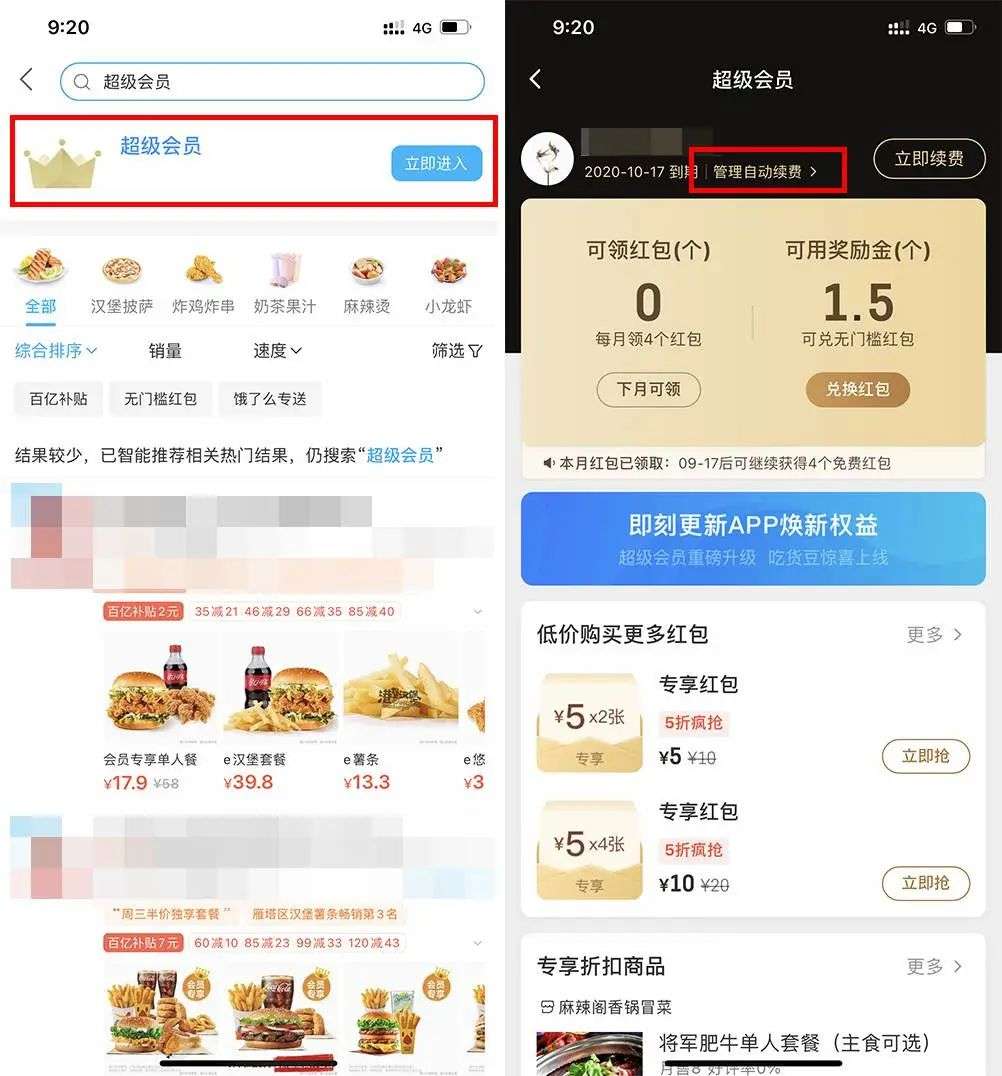Open 更多 next to 低价购买更多红包
1002x1076 pixels.
(934, 634)
